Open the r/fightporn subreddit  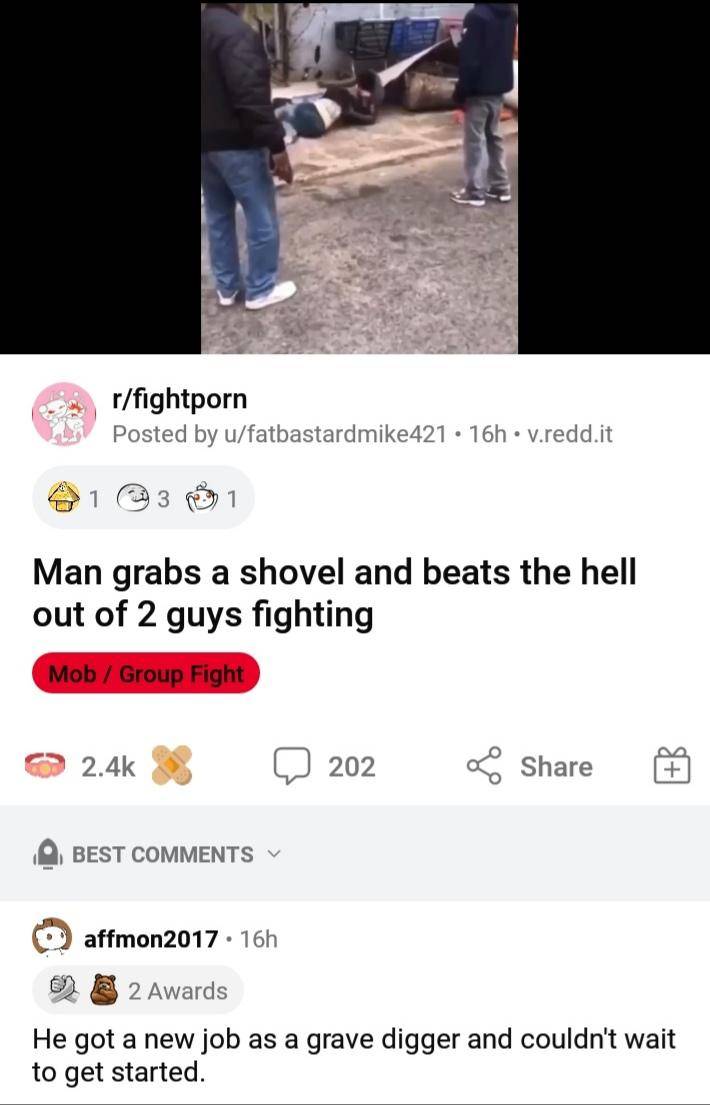[179, 399]
